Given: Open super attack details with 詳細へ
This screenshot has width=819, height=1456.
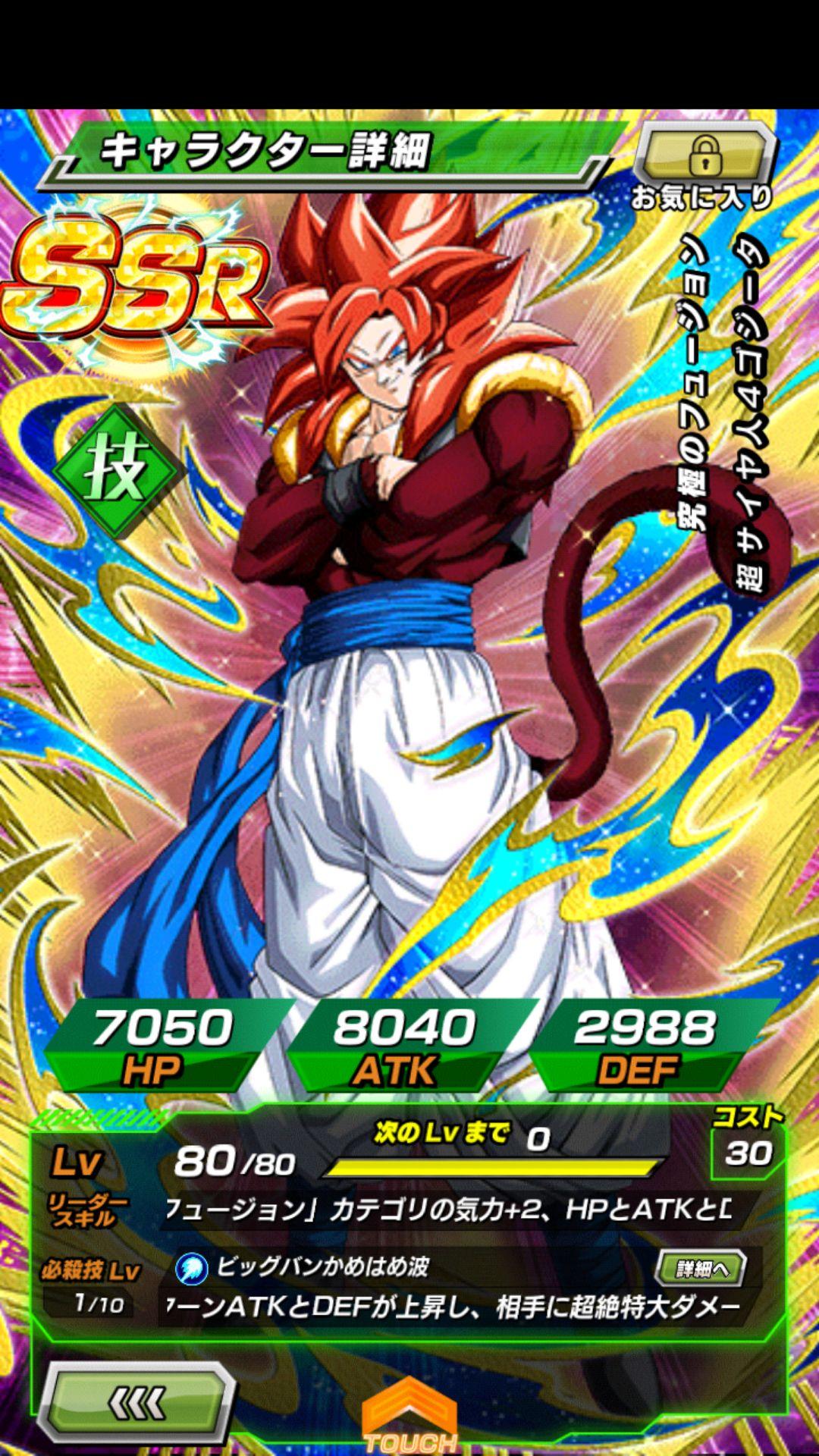Looking at the screenshot, I should [699, 1269].
